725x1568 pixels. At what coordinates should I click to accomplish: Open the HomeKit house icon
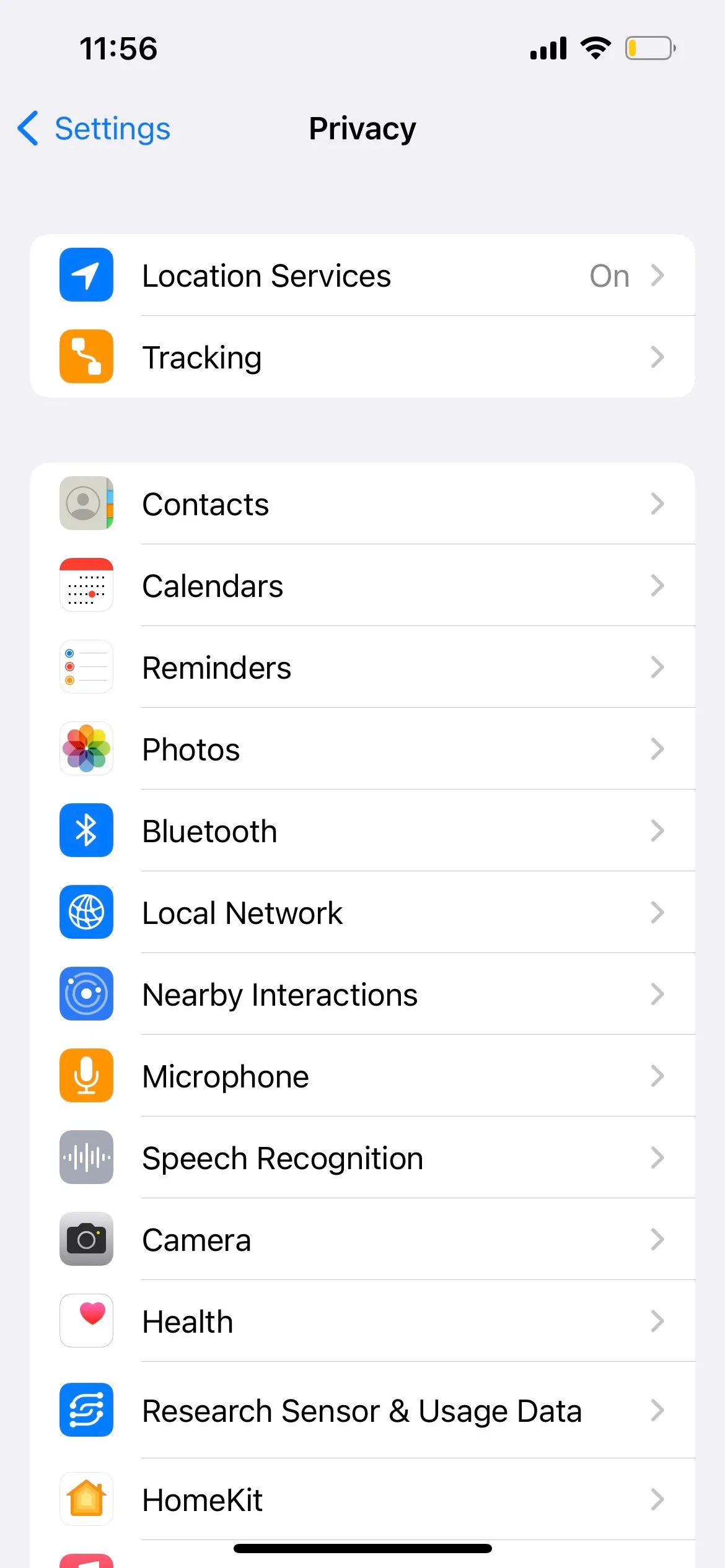click(x=86, y=1499)
